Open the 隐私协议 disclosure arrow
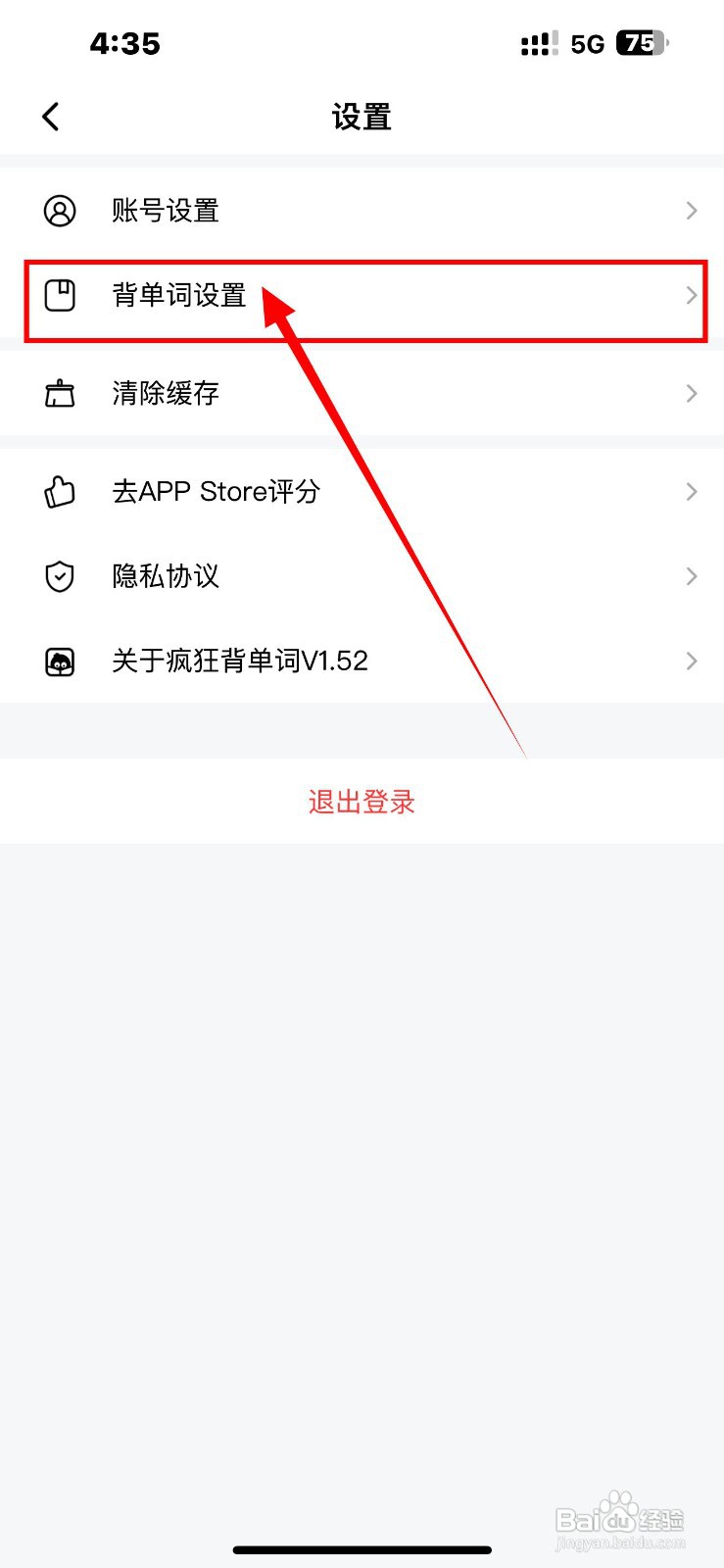 click(692, 576)
